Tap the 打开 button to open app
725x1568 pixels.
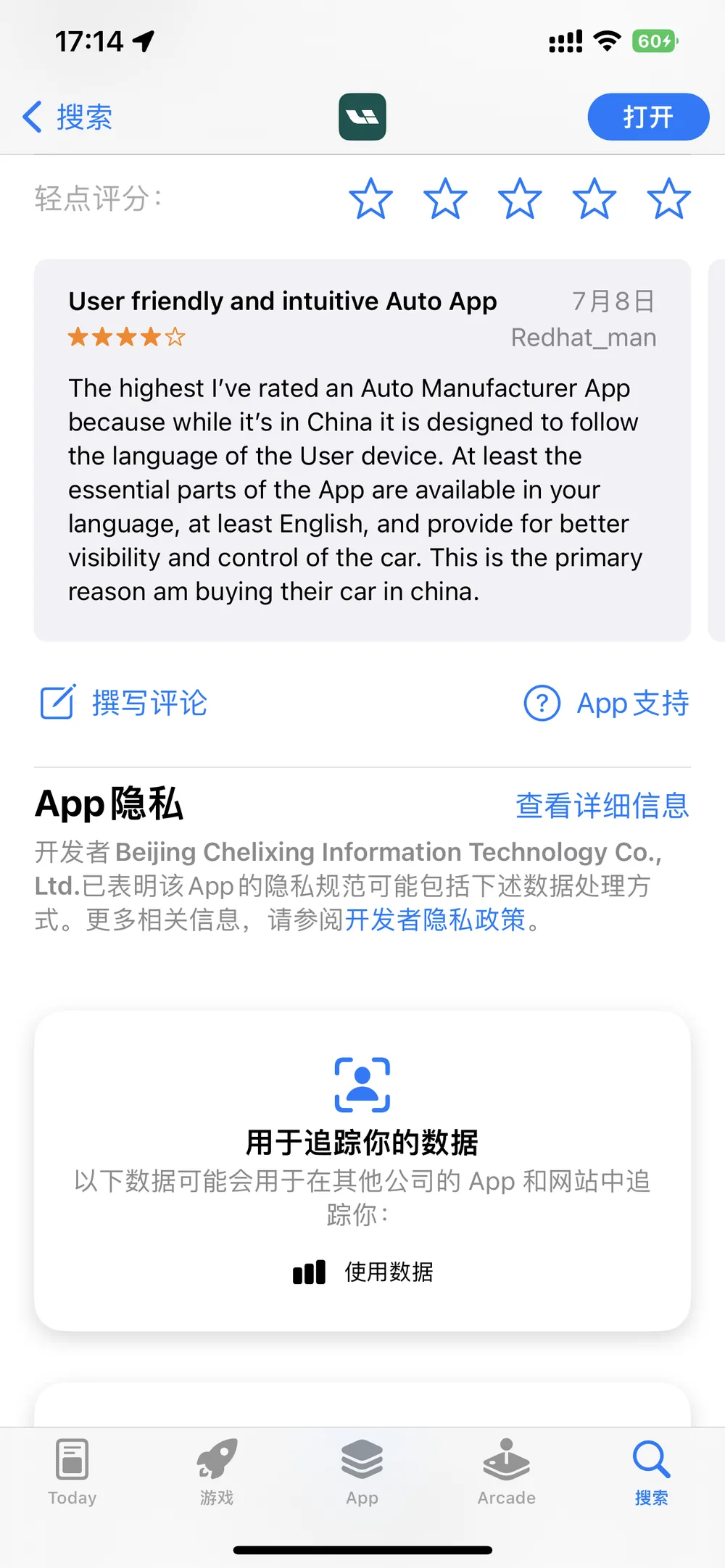pyautogui.click(x=648, y=117)
